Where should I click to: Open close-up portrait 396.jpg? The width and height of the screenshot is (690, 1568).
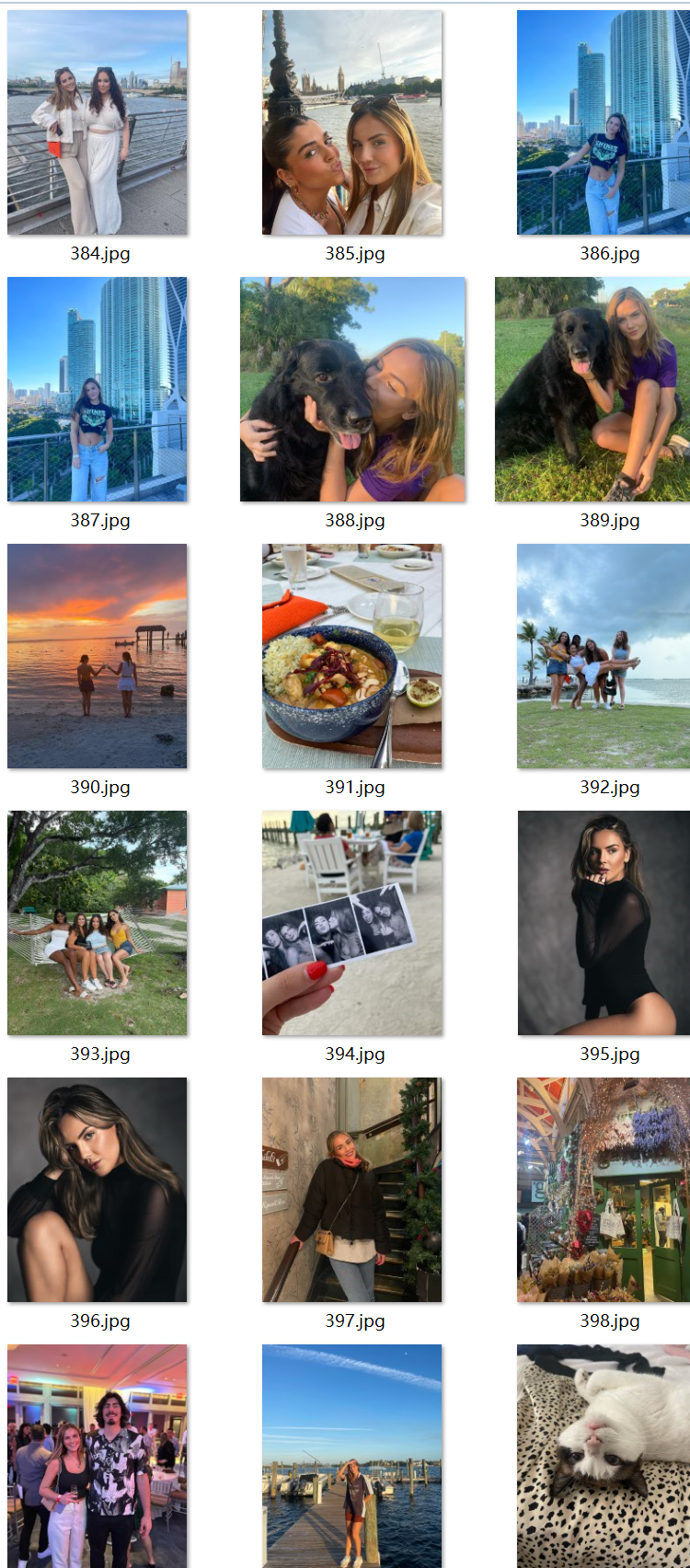[98, 1190]
